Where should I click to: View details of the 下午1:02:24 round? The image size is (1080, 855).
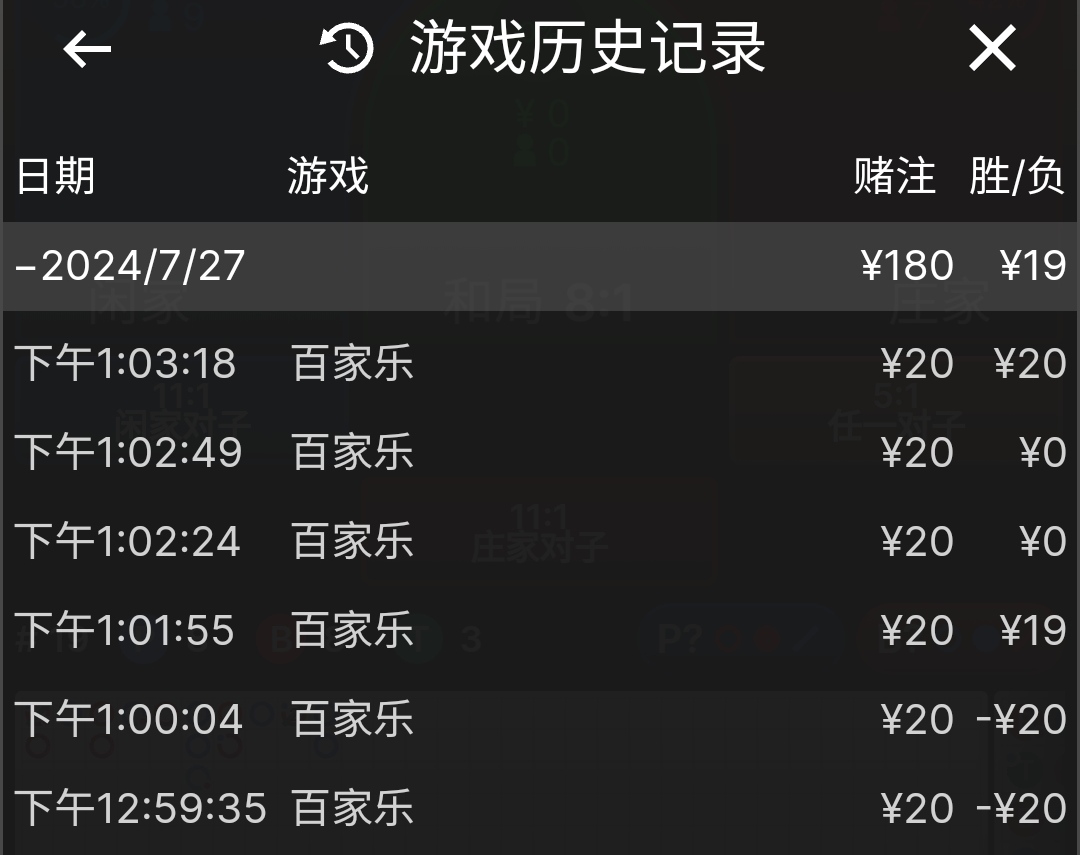tap(540, 542)
